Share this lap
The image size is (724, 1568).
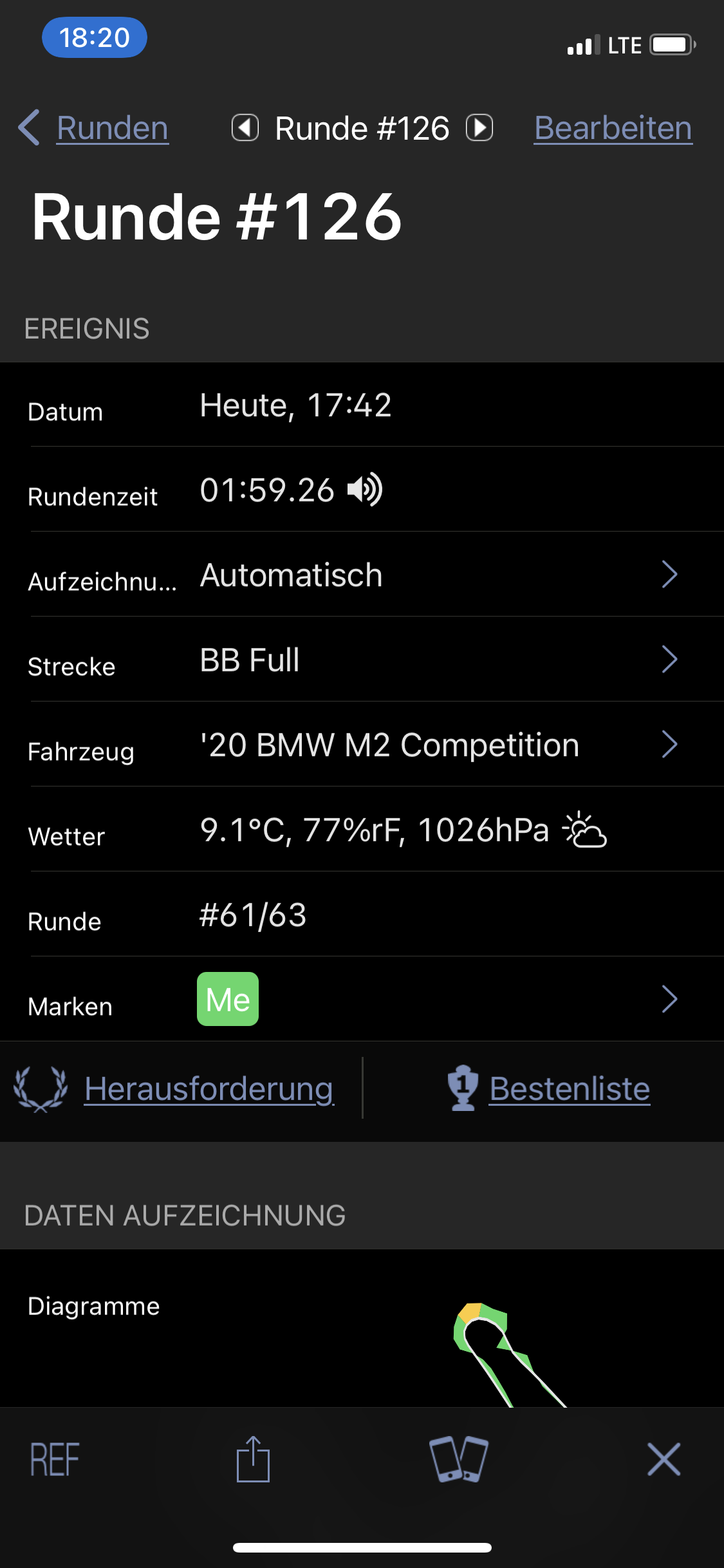coord(253,1459)
